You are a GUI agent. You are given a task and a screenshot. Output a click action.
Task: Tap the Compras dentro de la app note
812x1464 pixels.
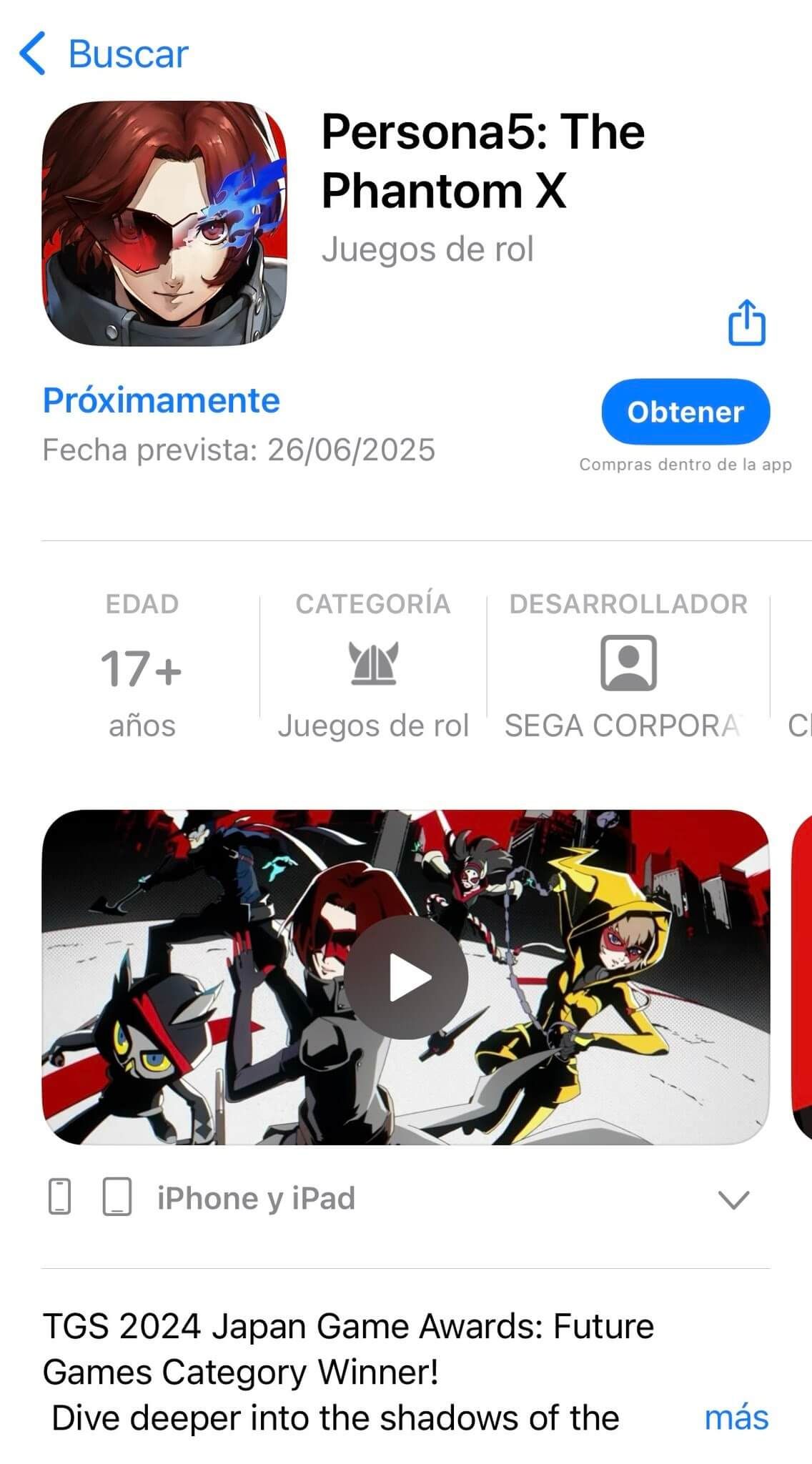pyautogui.click(x=684, y=465)
